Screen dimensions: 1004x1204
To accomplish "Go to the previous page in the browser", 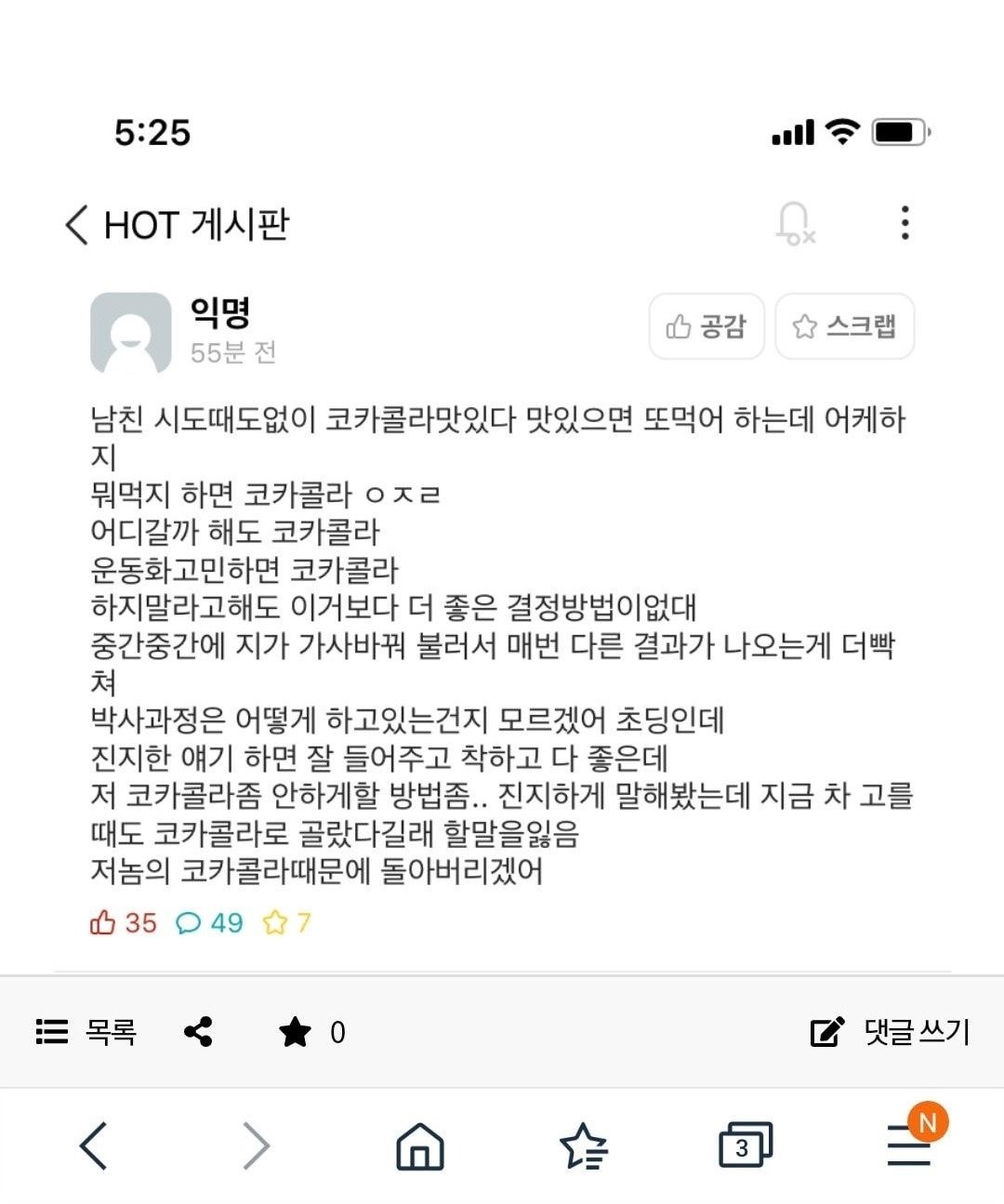I will point(94,1145).
